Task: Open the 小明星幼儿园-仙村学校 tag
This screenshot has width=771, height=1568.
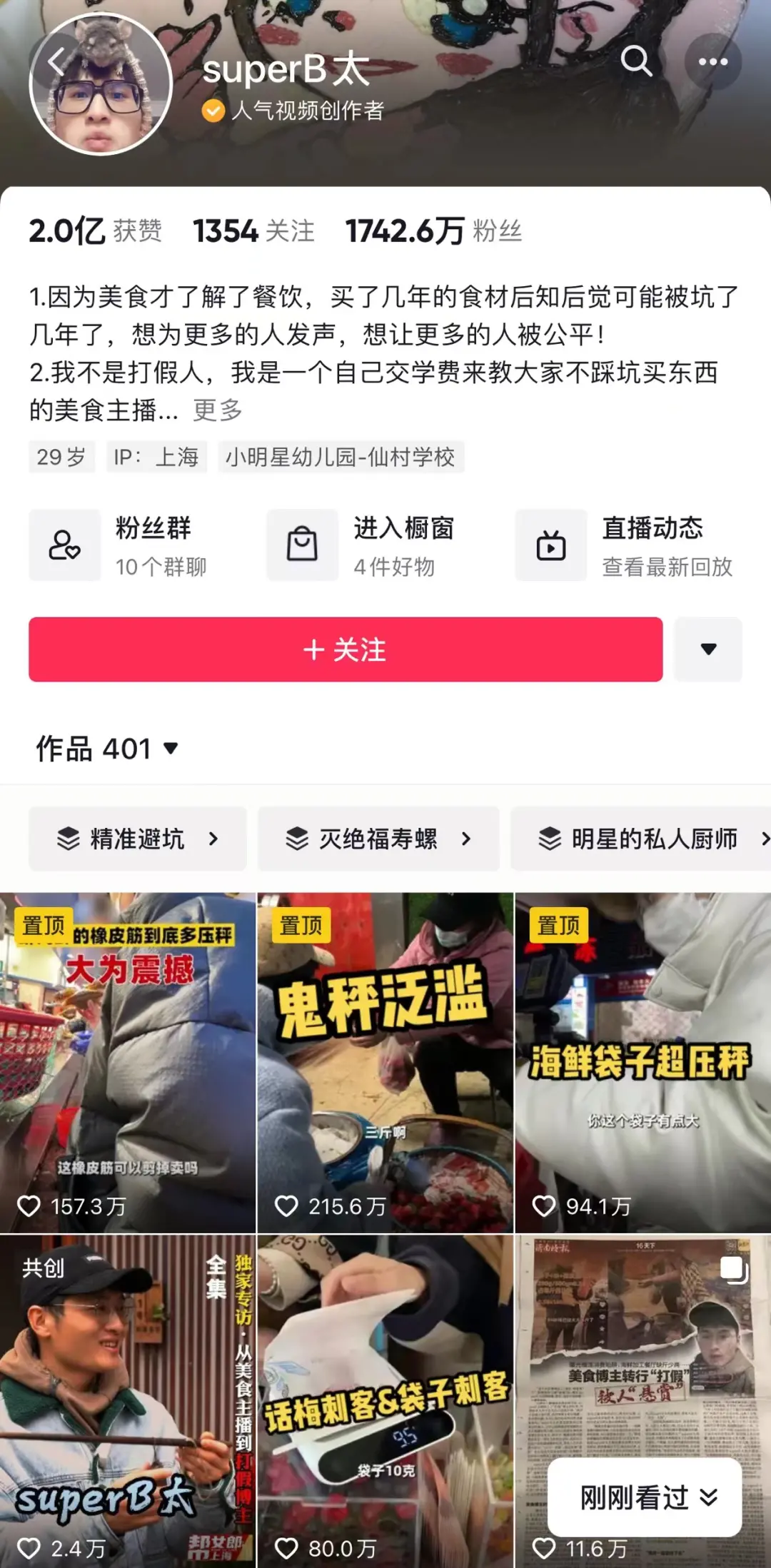Action: (x=341, y=457)
